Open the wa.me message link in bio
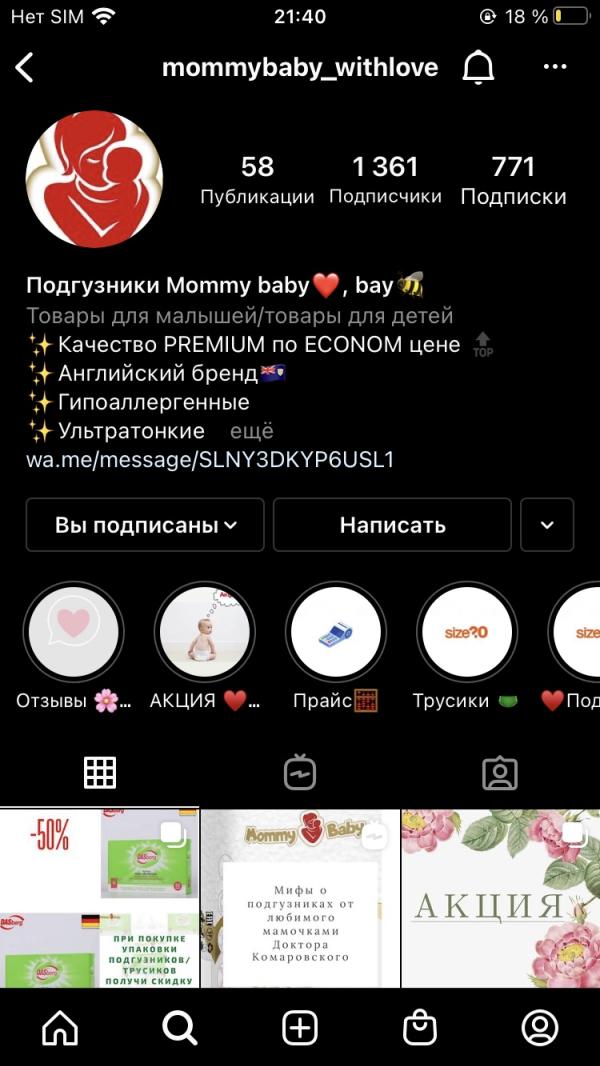 click(210, 460)
